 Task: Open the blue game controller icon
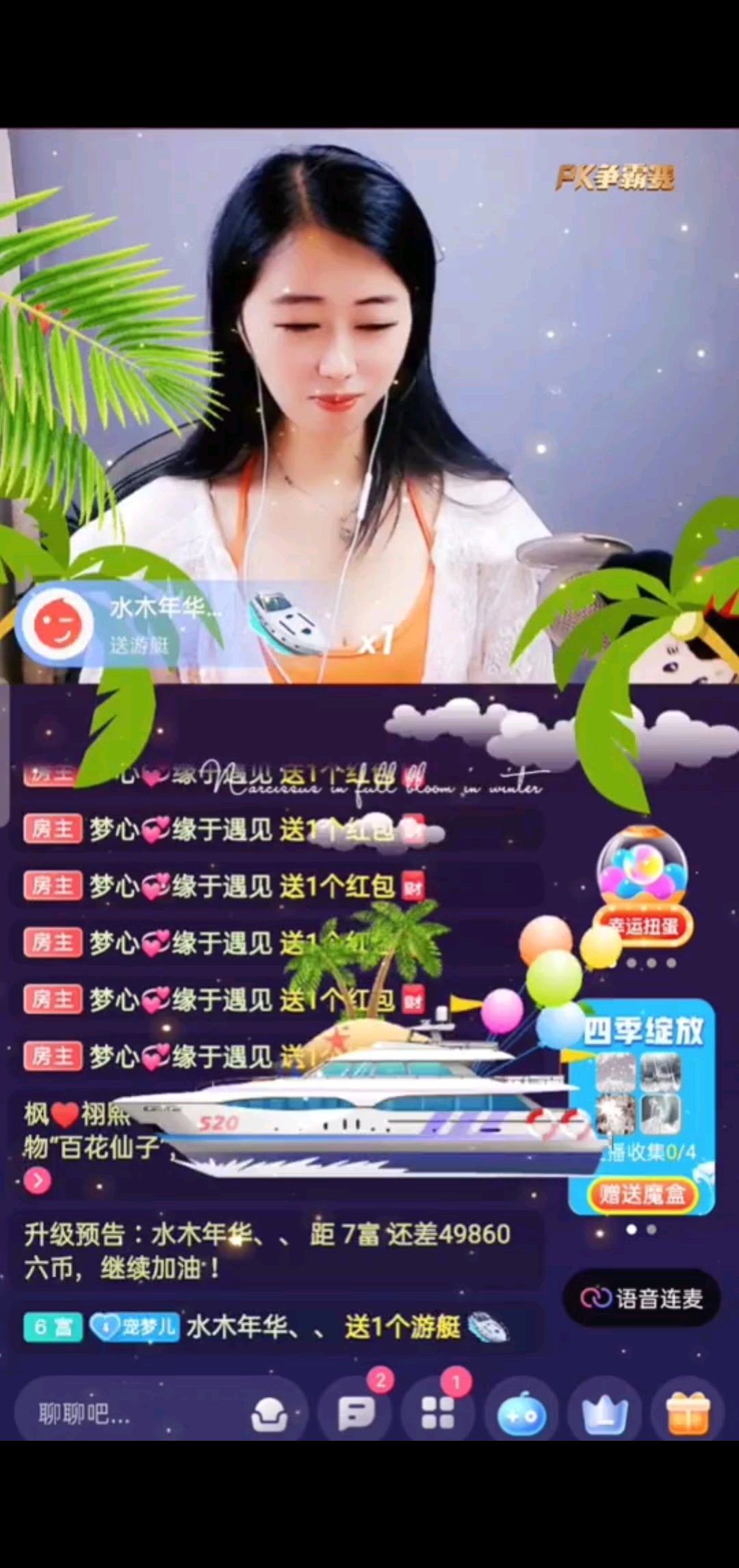point(521,1415)
